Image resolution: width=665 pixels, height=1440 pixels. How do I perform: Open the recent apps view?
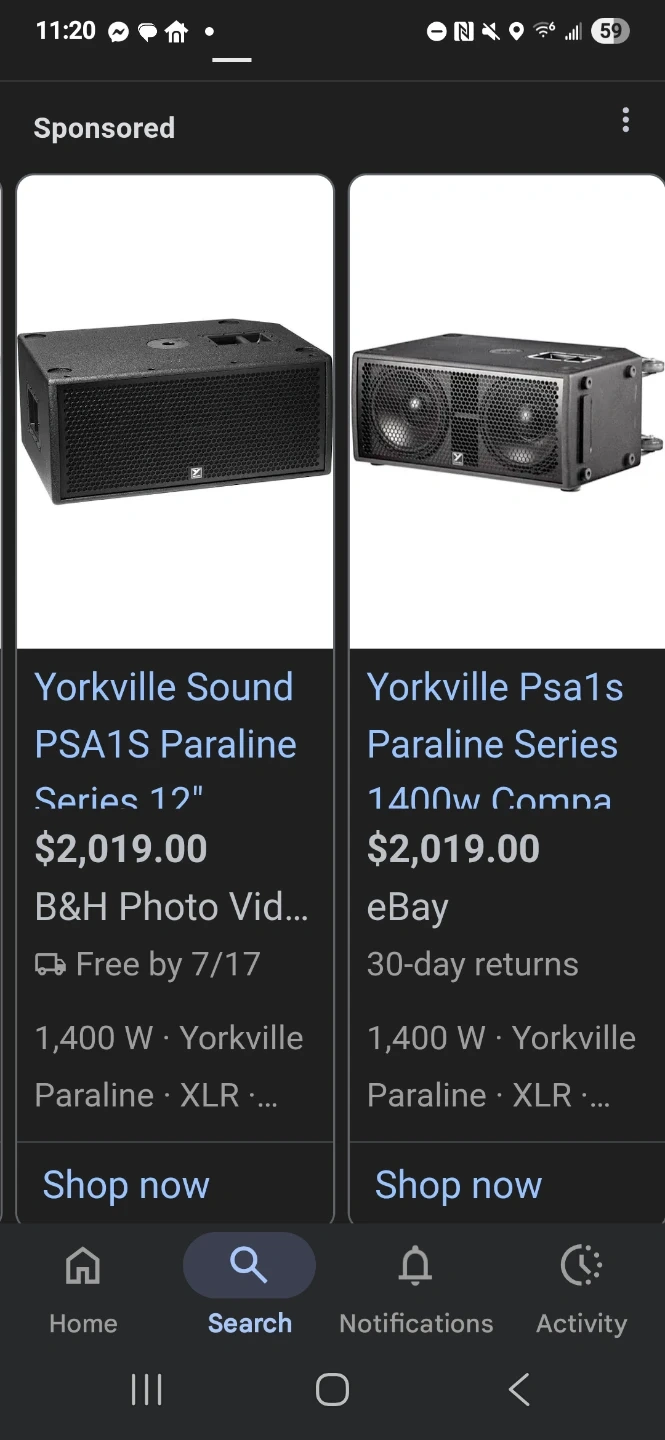(x=146, y=1390)
